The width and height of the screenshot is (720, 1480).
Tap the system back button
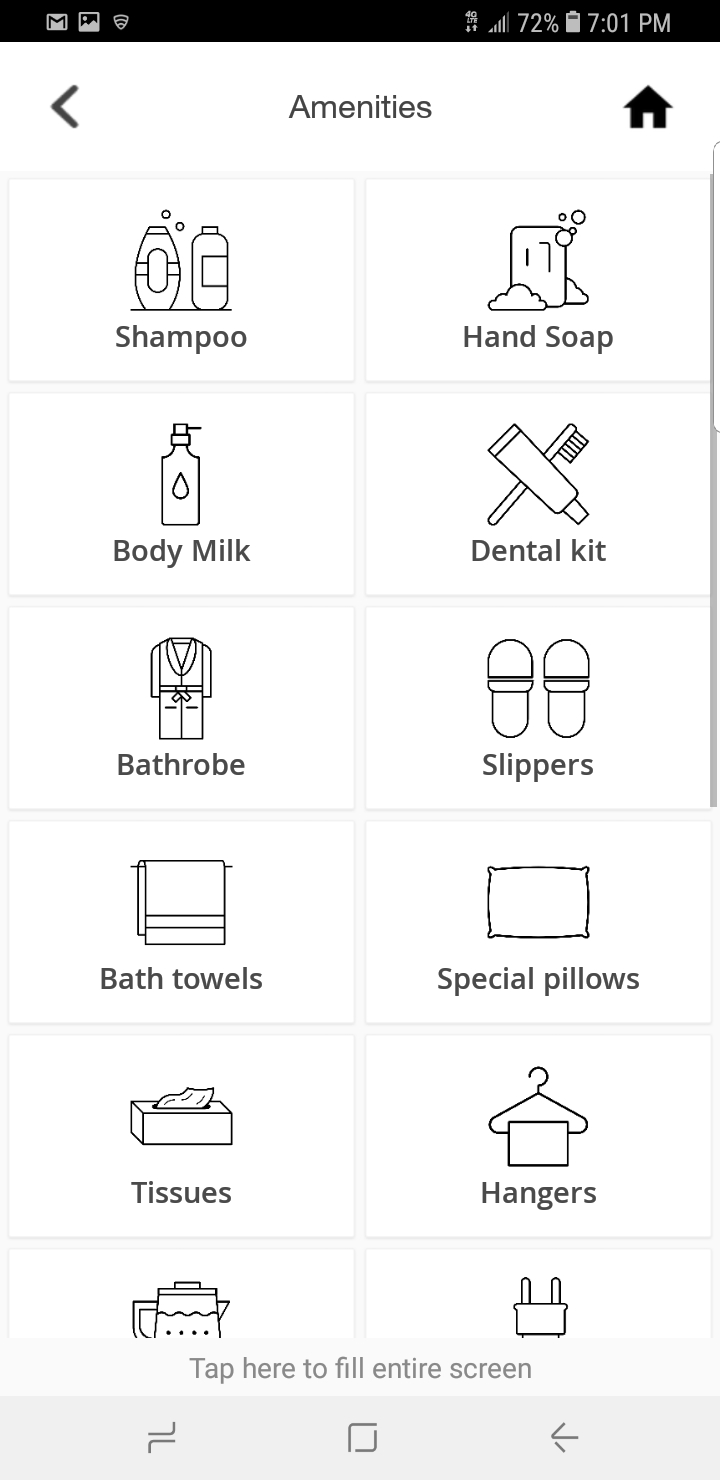pyautogui.click(x=564, y=1438)
